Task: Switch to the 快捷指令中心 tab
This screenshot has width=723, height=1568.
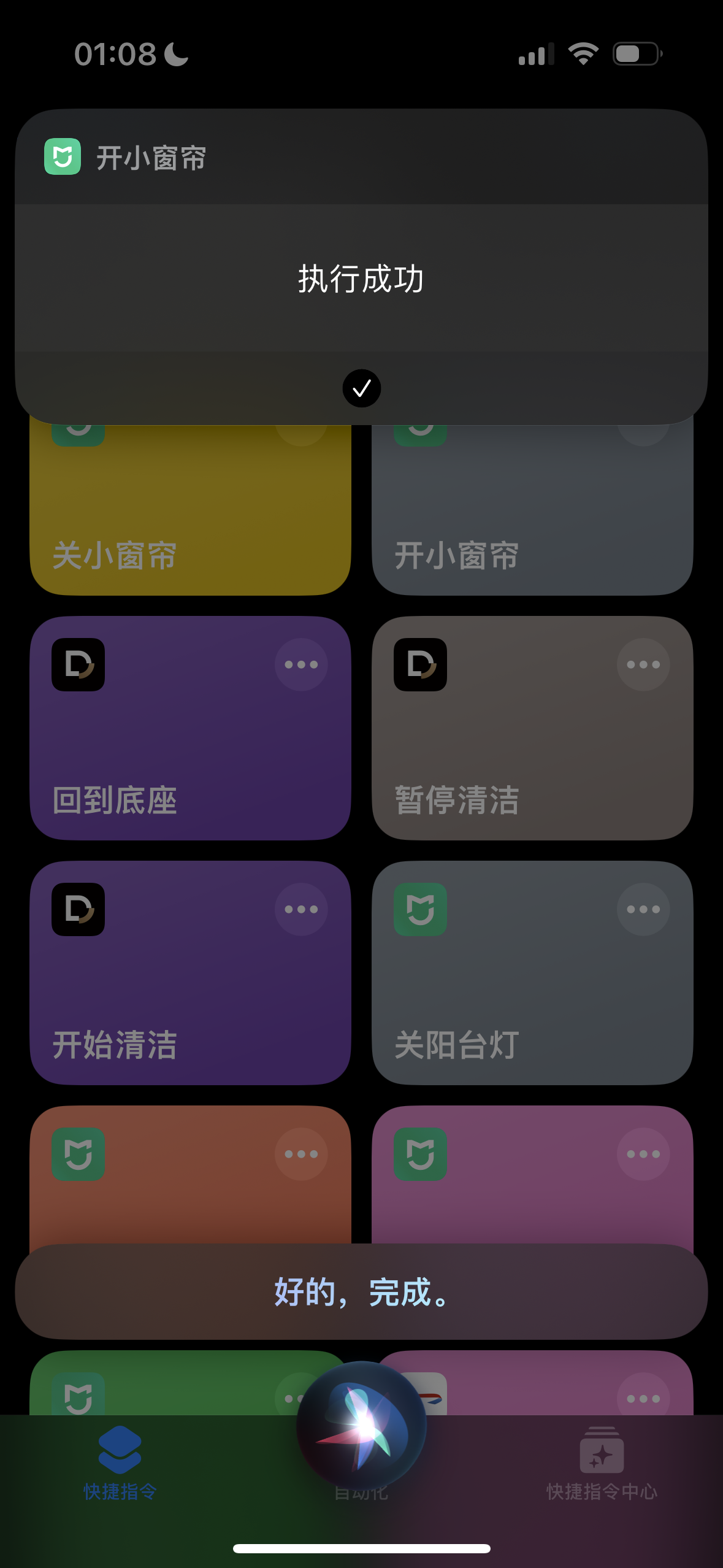Action: point(602,1463)
